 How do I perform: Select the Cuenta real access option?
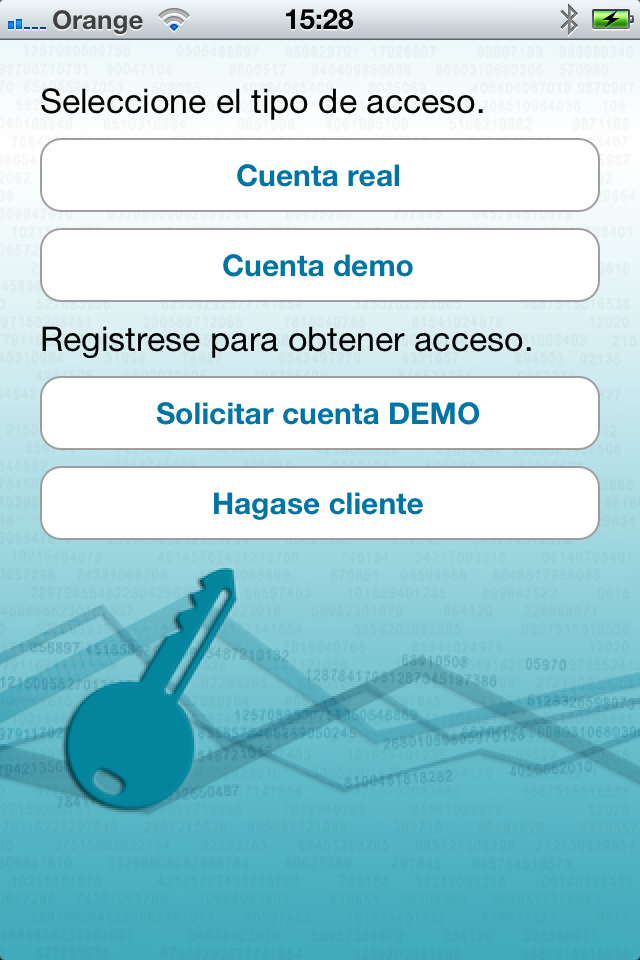(x=319, y=176)
